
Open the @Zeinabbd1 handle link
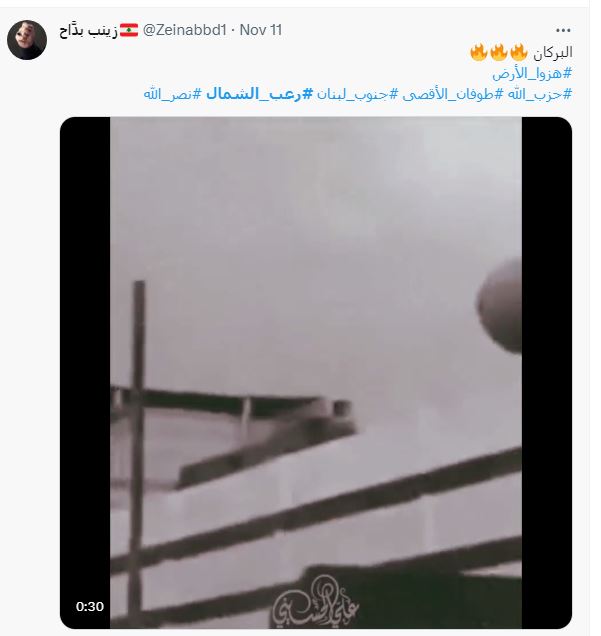(x=190, y=30)
